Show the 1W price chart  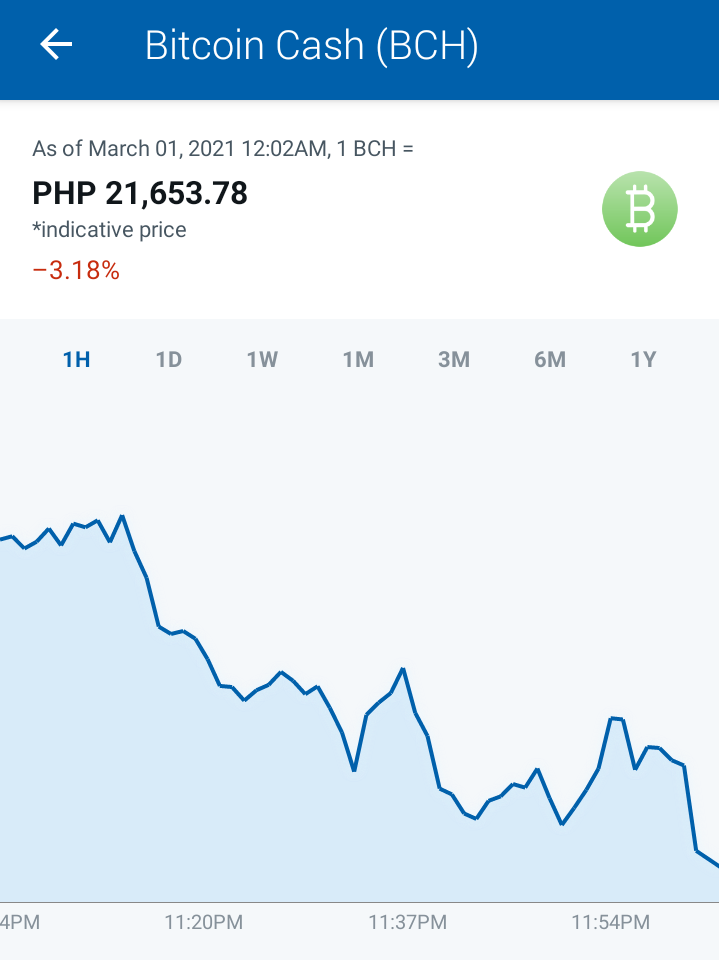coord(263,360)
